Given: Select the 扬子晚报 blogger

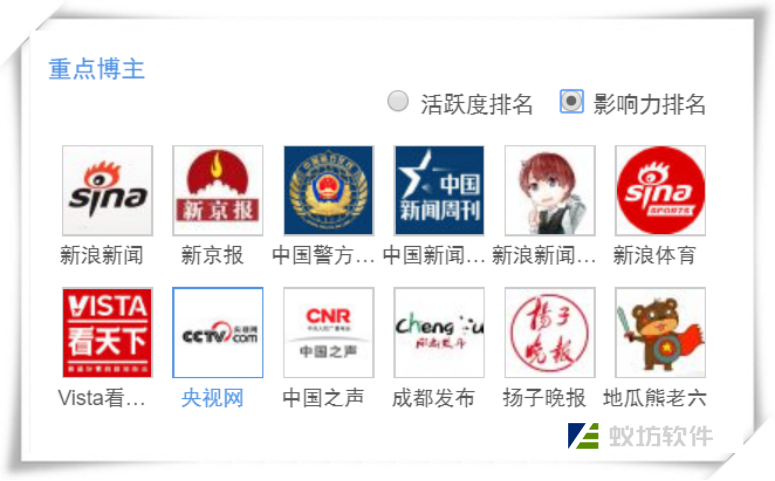Looking at the screenshot, I should (x=549, y=333).
